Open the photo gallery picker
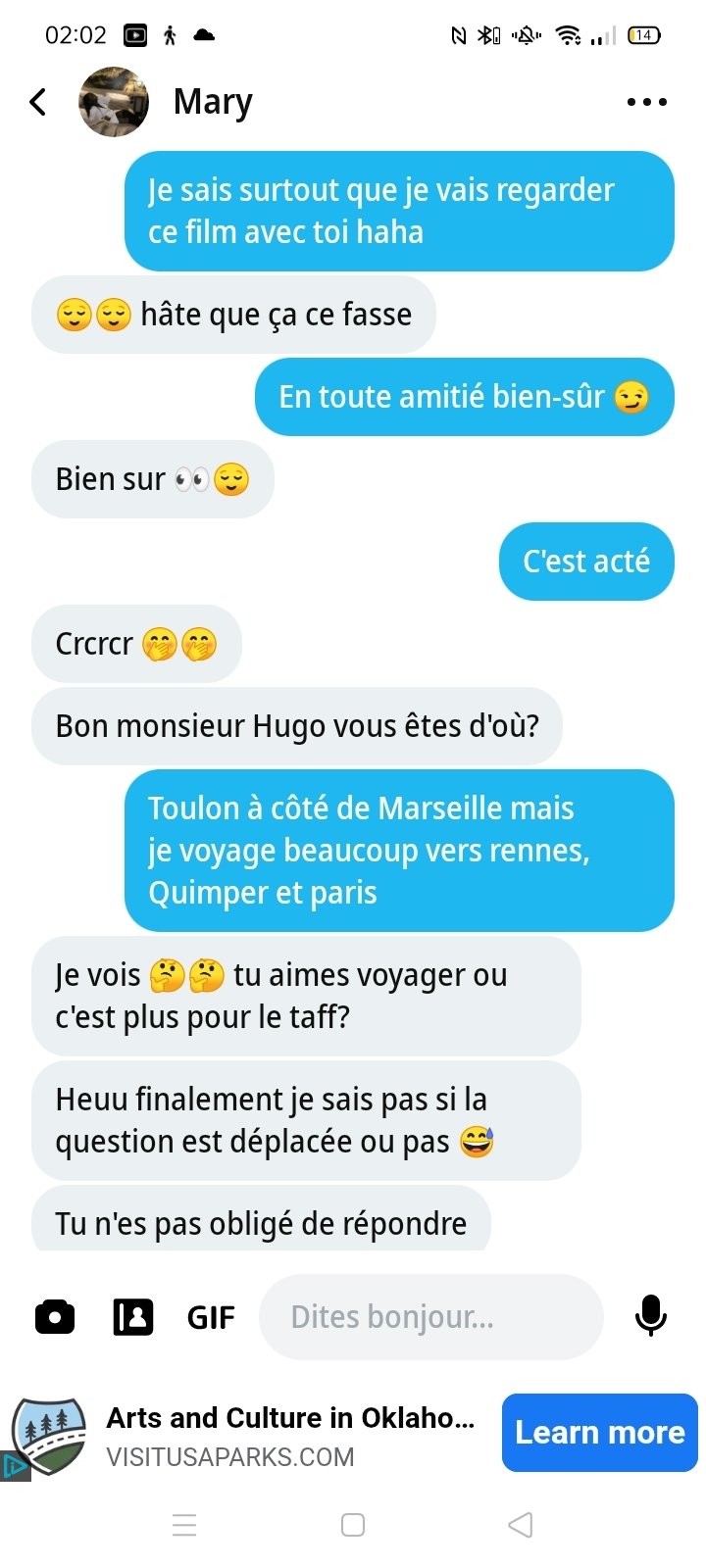 133,1316
